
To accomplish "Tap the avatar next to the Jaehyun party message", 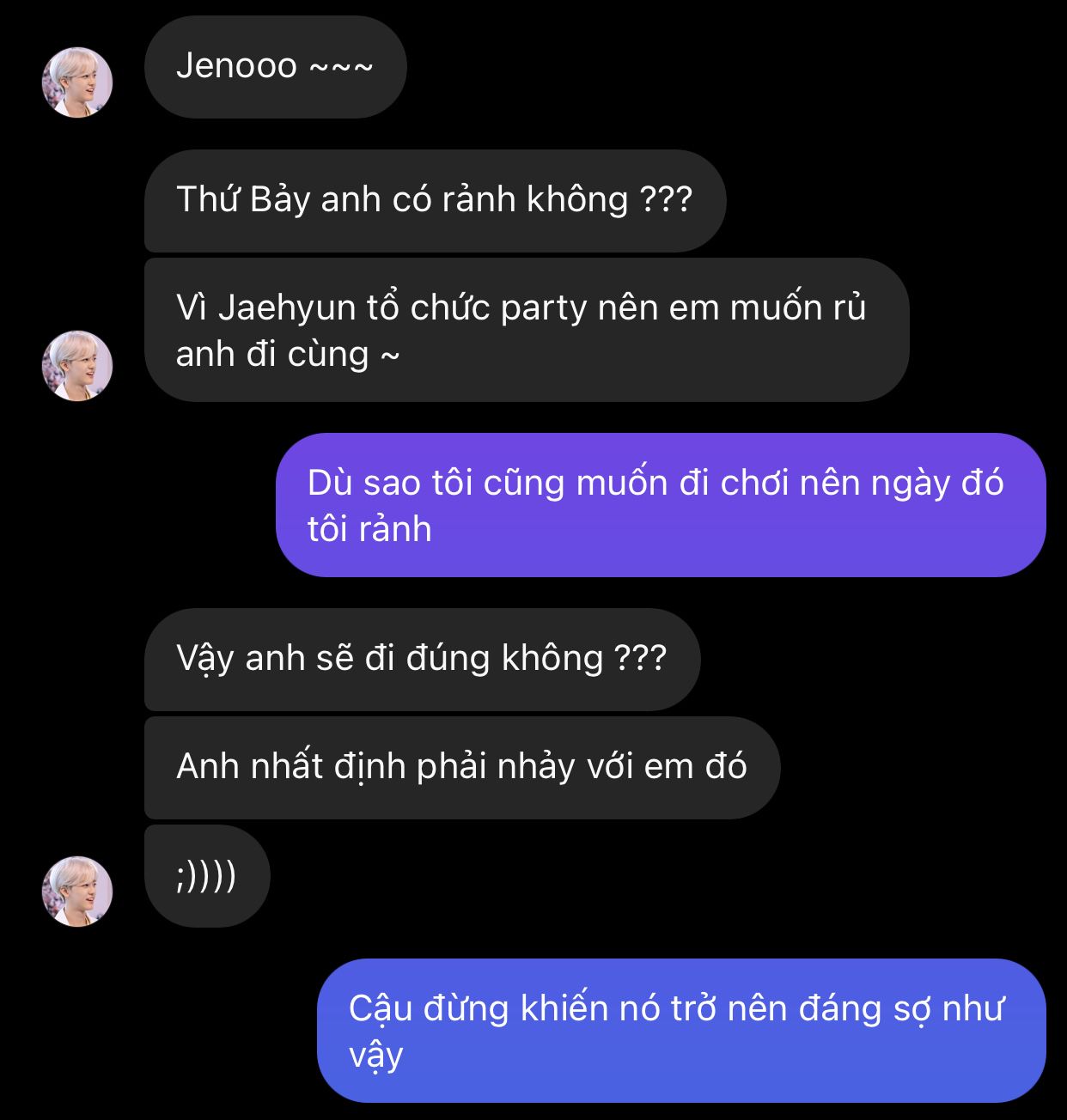I will pos(77,366).
